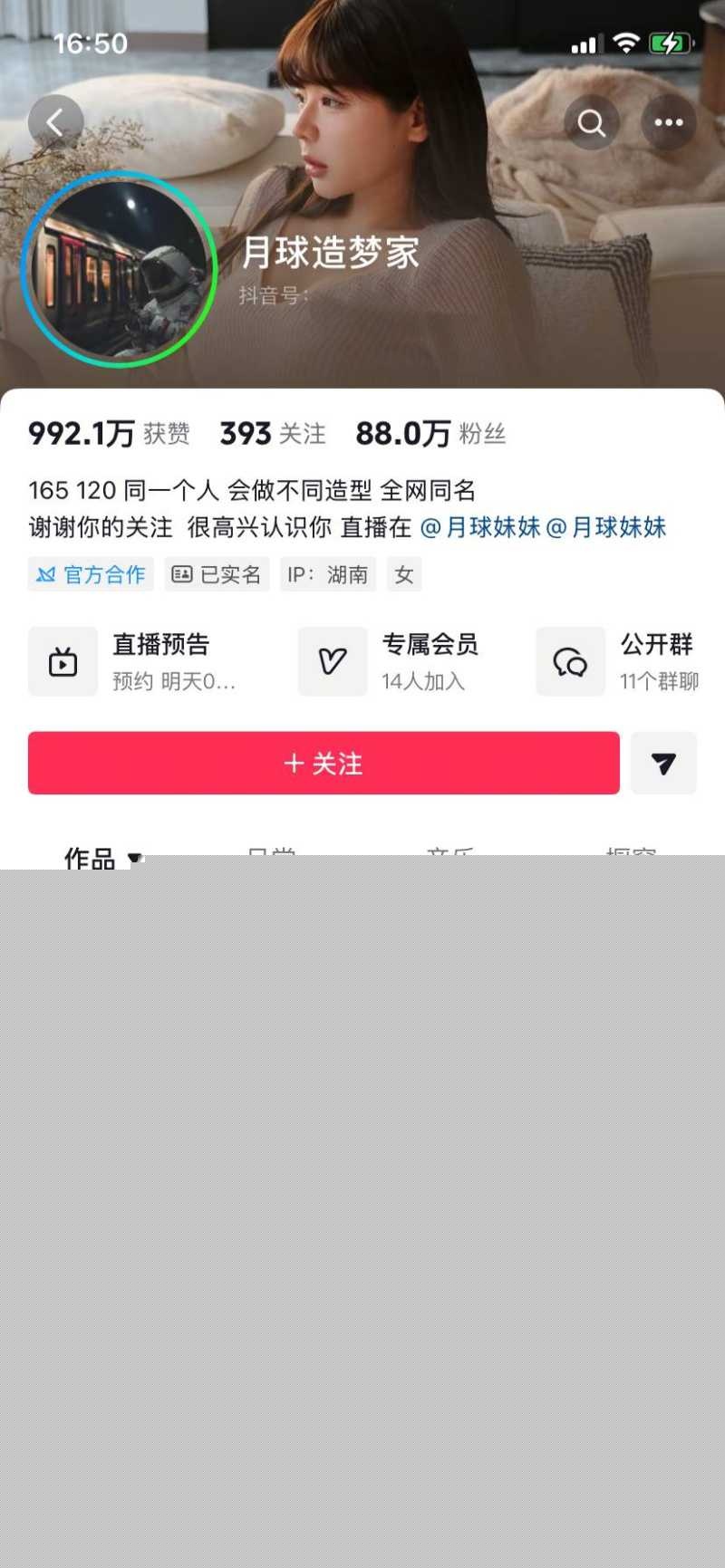Tap the red 关注 follow button
The height and width of the screenshot is (1568, 725).
[x=324, y=763]
